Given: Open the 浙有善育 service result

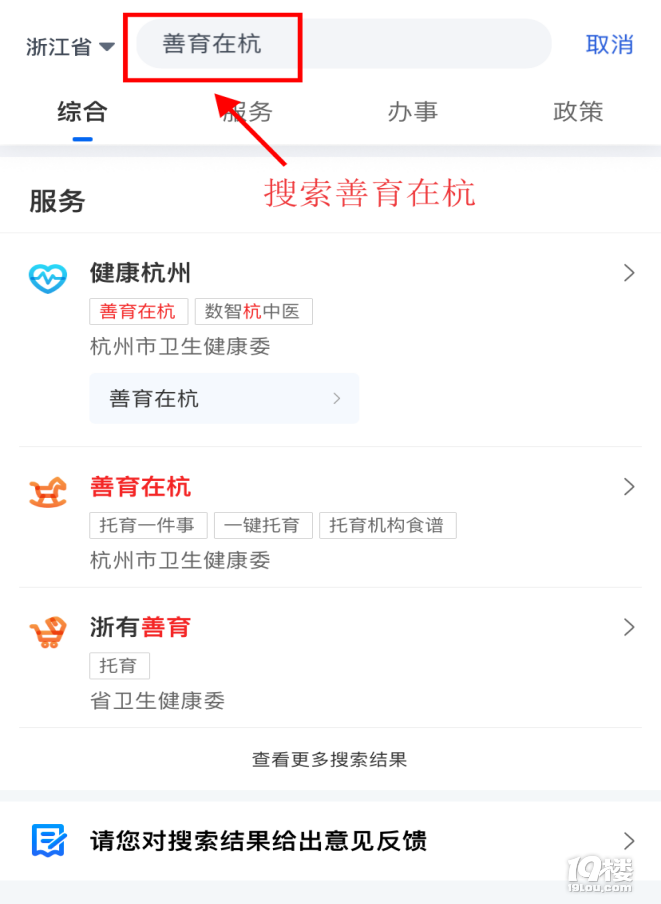Looking at the screenshot, I should click(x=140, y=627).
